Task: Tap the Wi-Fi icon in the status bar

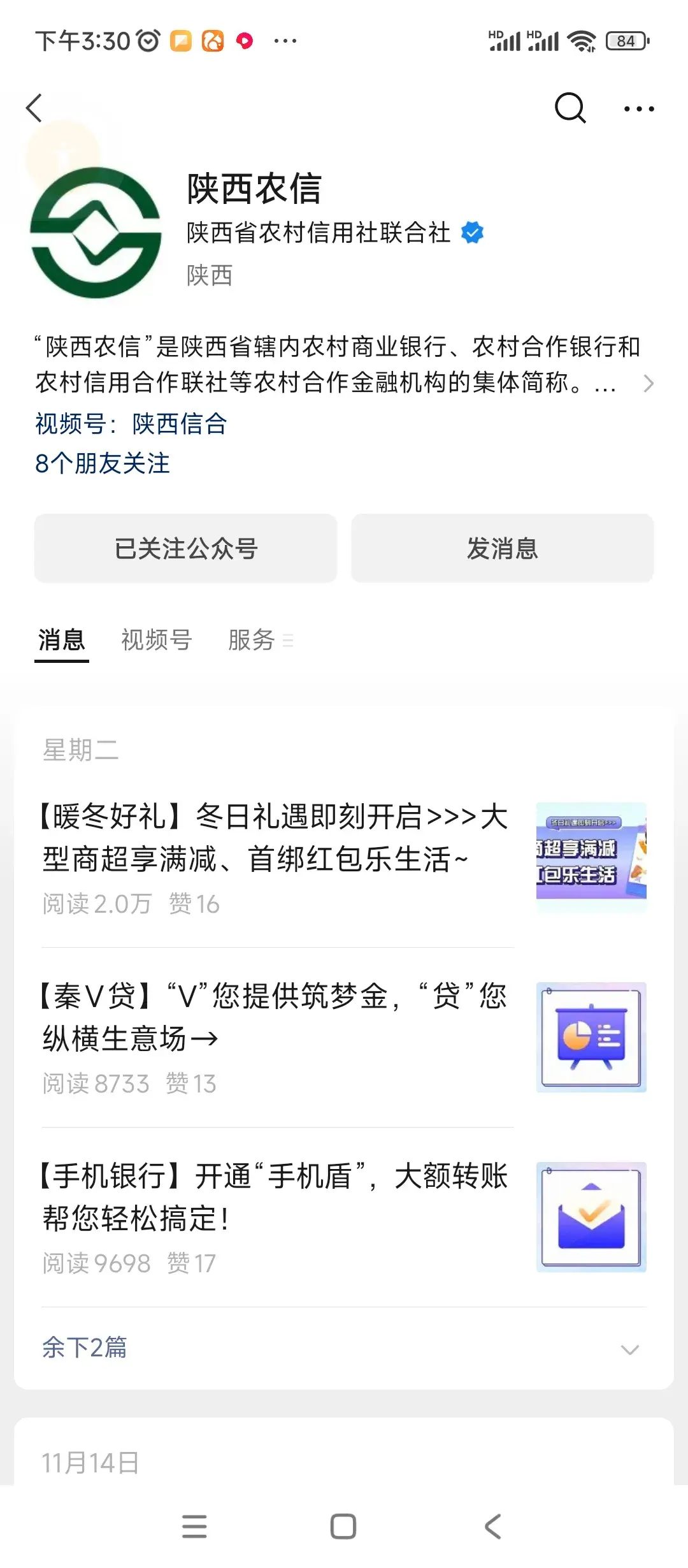Action: (582, 40)
